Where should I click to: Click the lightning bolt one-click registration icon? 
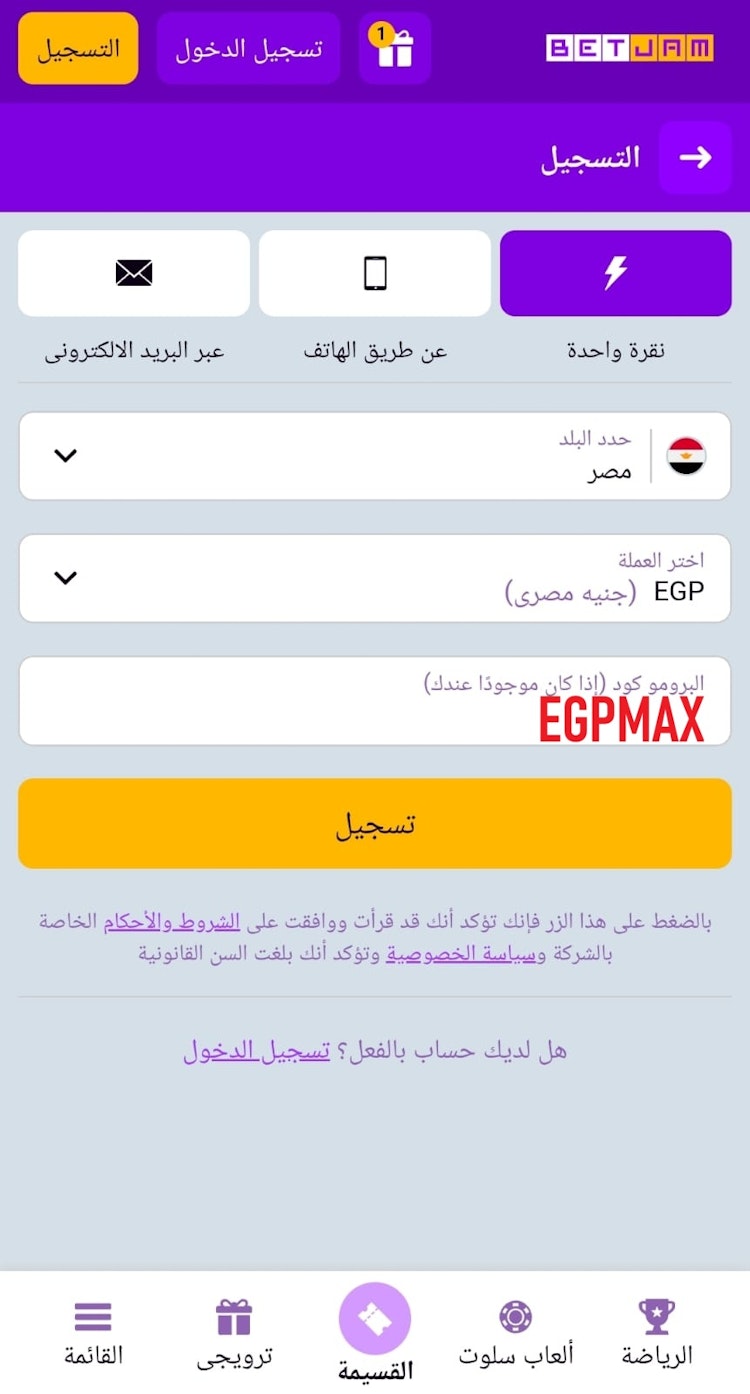[615, 273]
